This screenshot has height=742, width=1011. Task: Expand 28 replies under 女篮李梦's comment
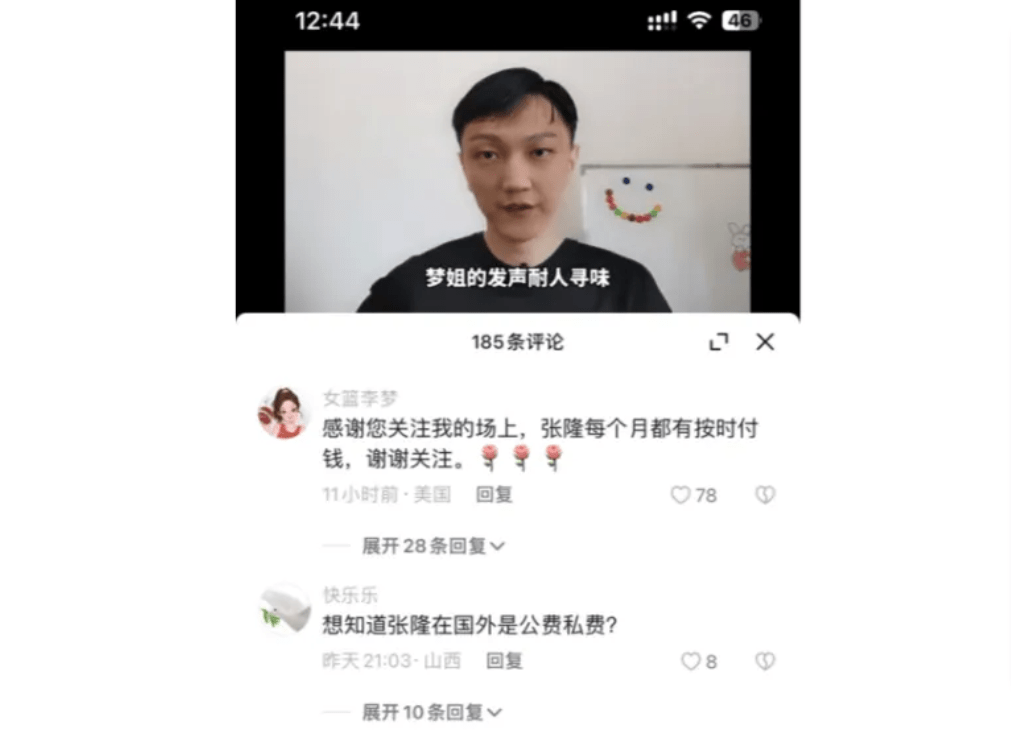point(433,546)
